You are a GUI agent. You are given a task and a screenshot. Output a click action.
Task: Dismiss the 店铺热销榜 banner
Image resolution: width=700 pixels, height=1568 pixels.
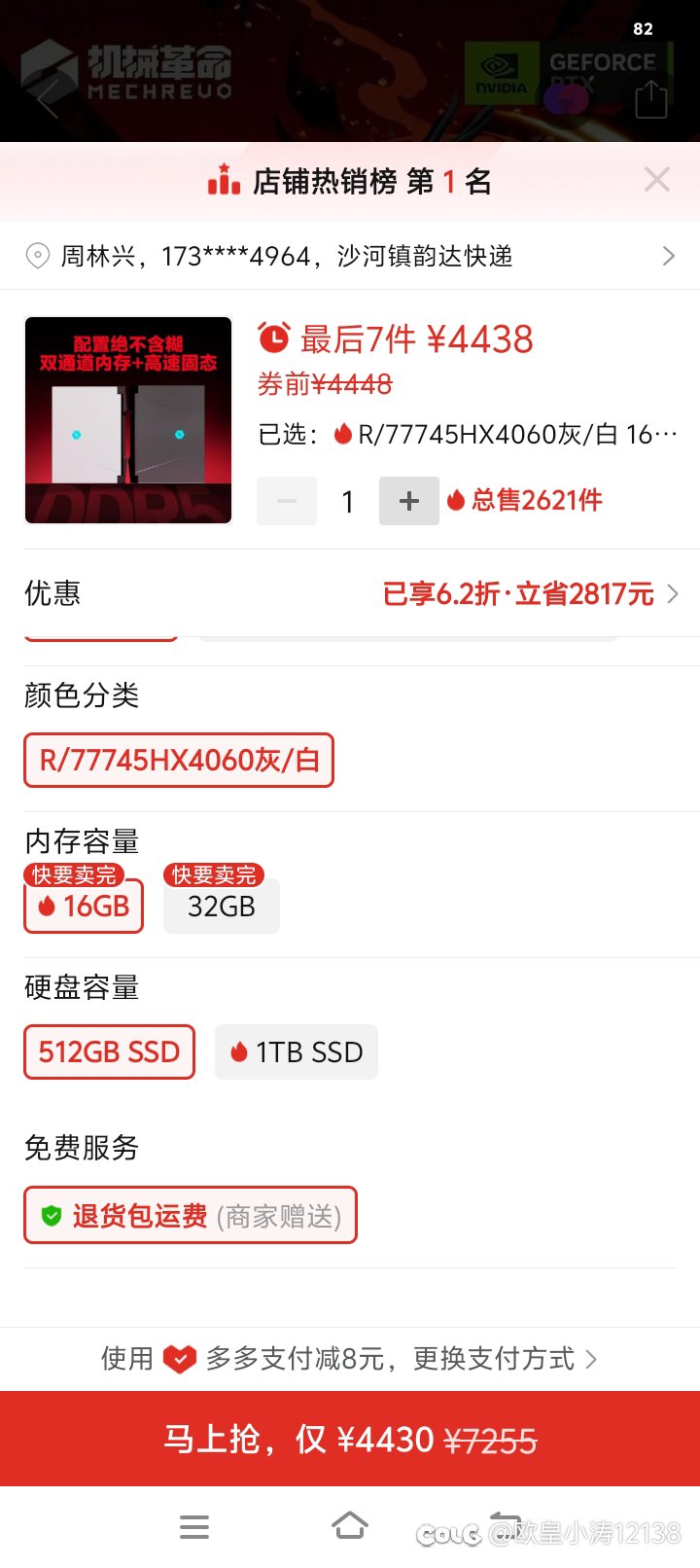click(x=657, y=180)
